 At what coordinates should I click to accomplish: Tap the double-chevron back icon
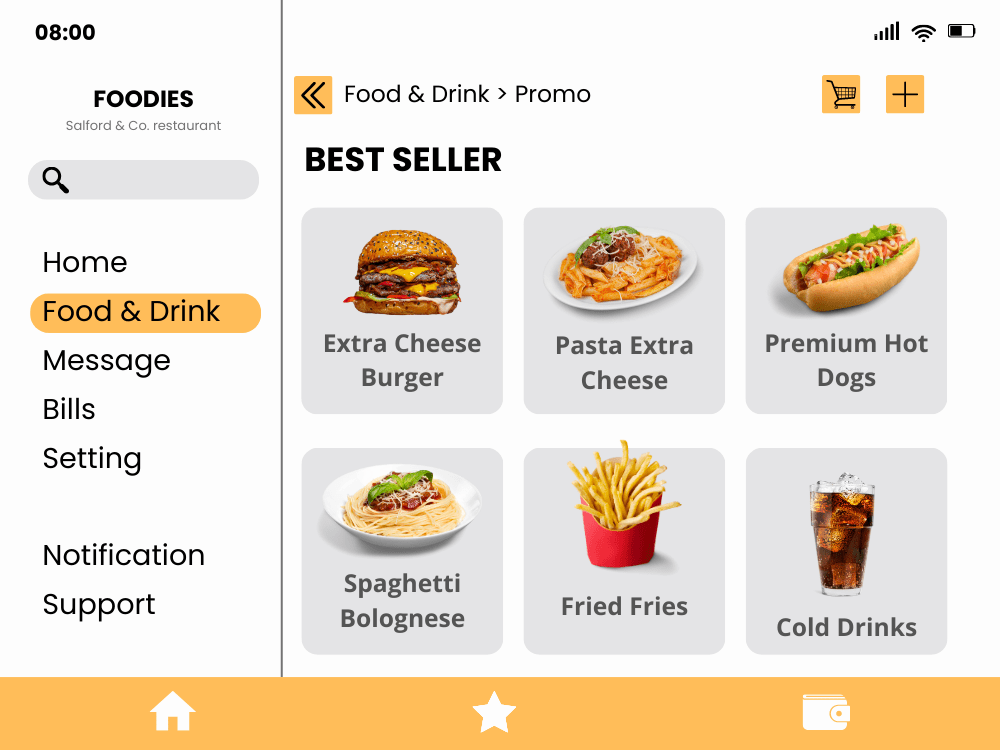click(x=313, y=95)
